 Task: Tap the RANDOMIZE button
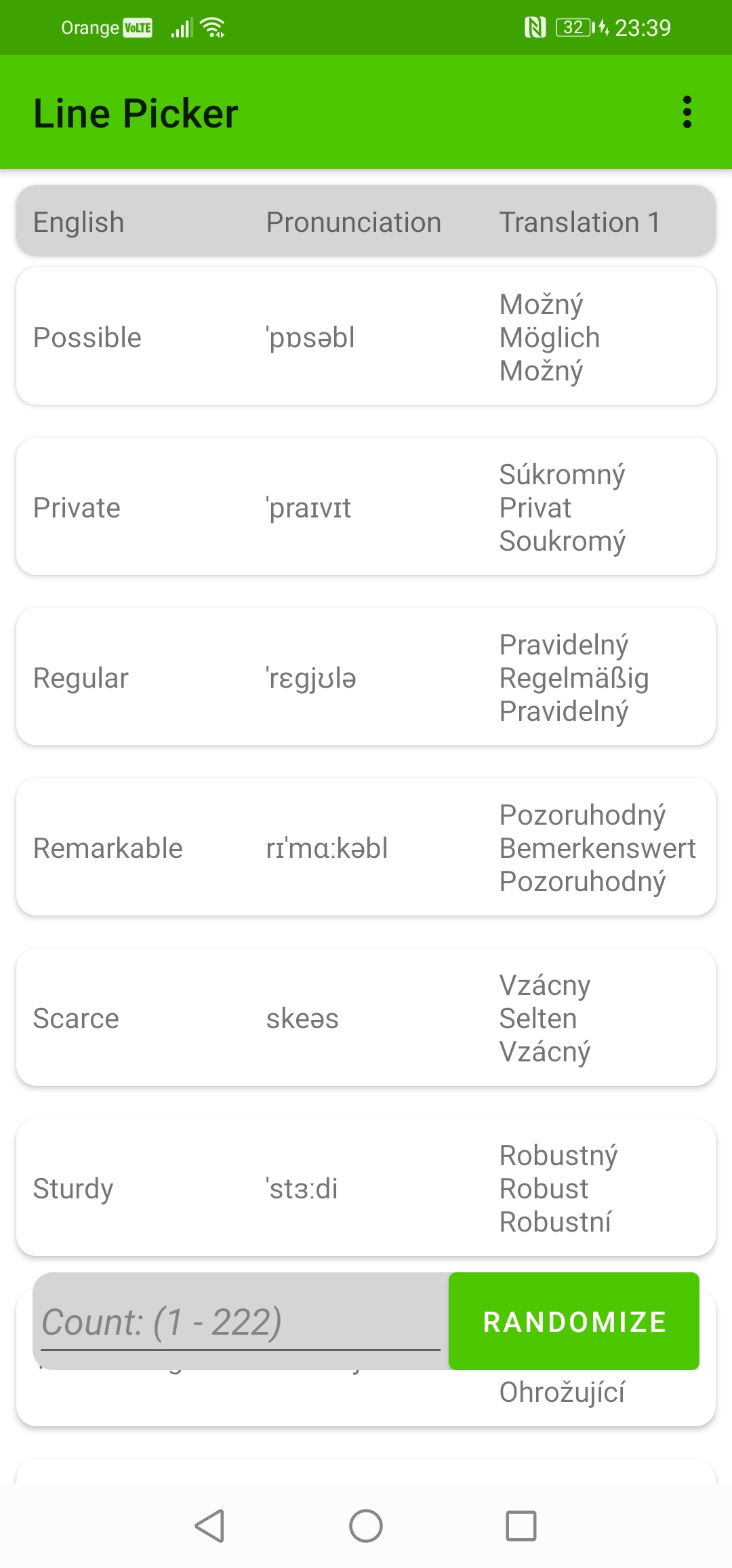pyautogui.click(x=573, y=1321)
